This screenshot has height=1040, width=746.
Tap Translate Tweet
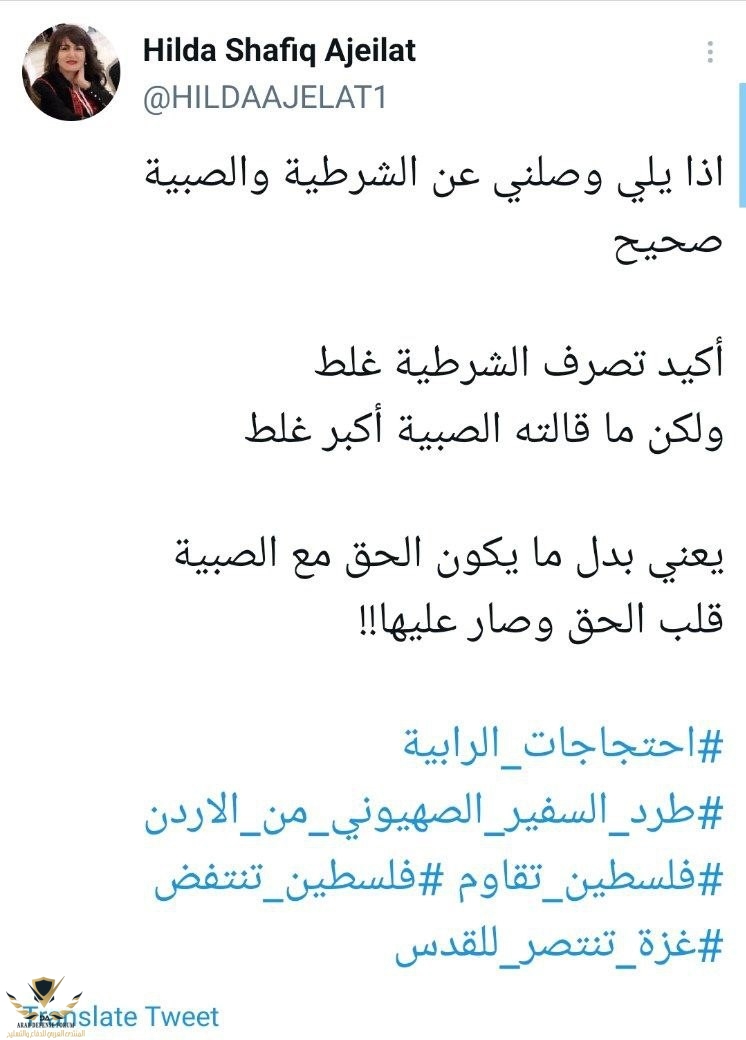130,1017
